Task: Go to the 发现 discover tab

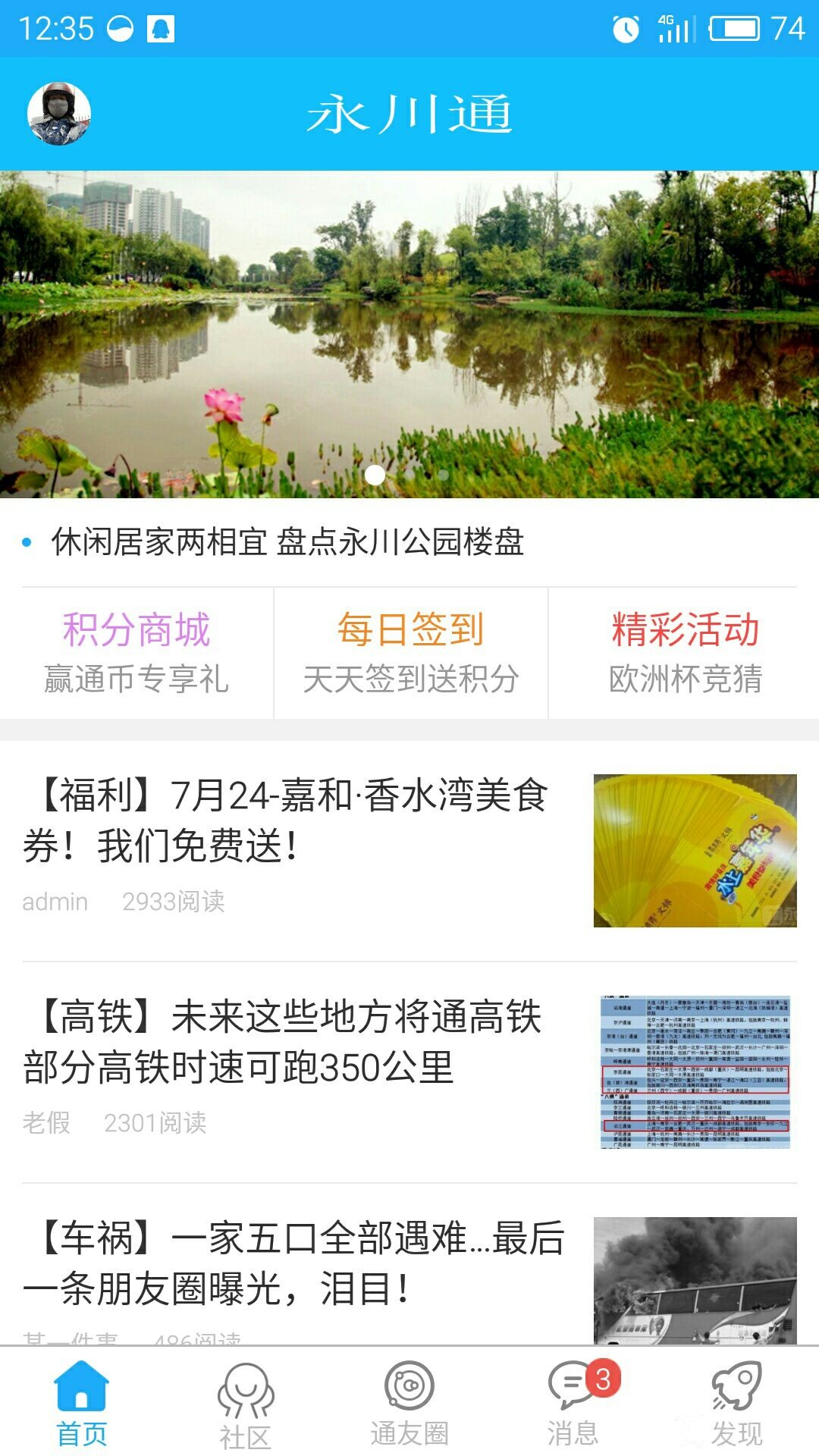Action: [736, 1403]
